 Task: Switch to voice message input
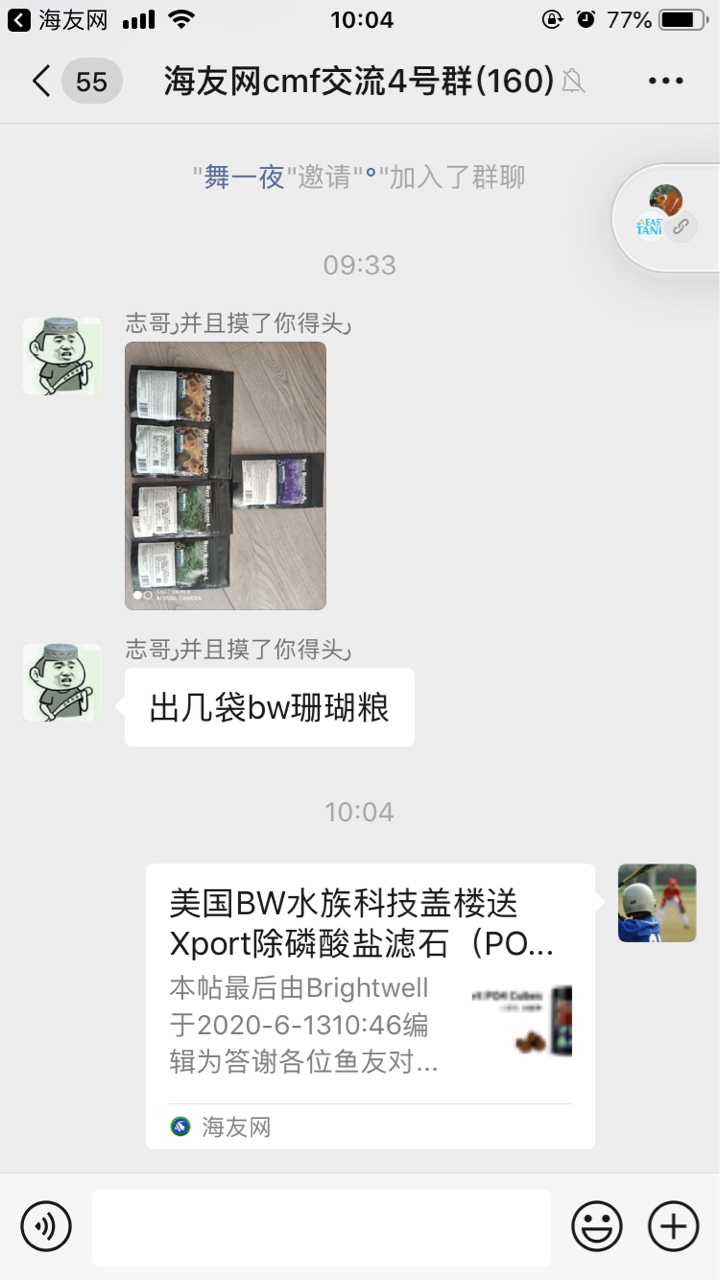46,1226
